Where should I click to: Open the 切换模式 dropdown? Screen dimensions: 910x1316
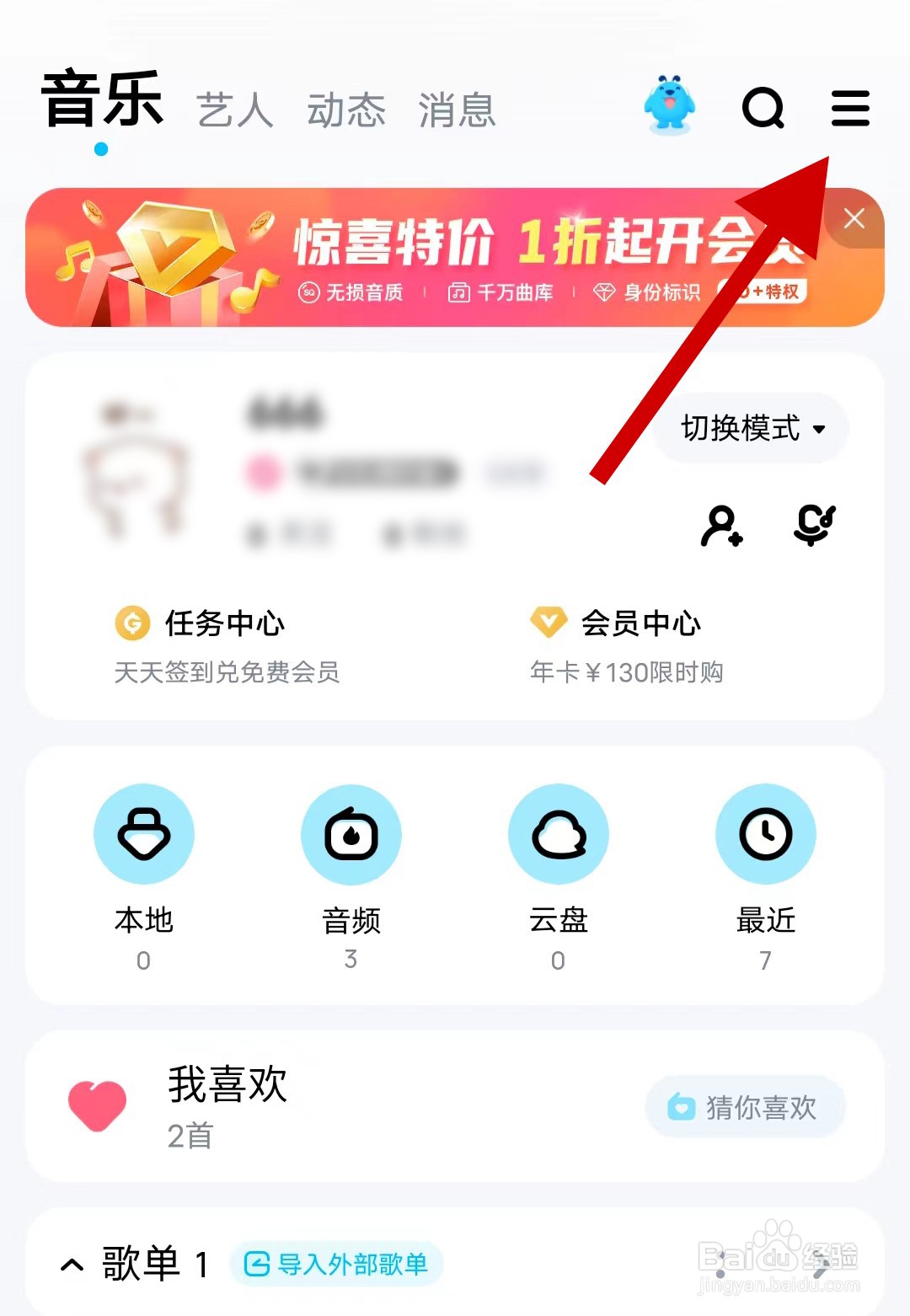tap(748, 429)
